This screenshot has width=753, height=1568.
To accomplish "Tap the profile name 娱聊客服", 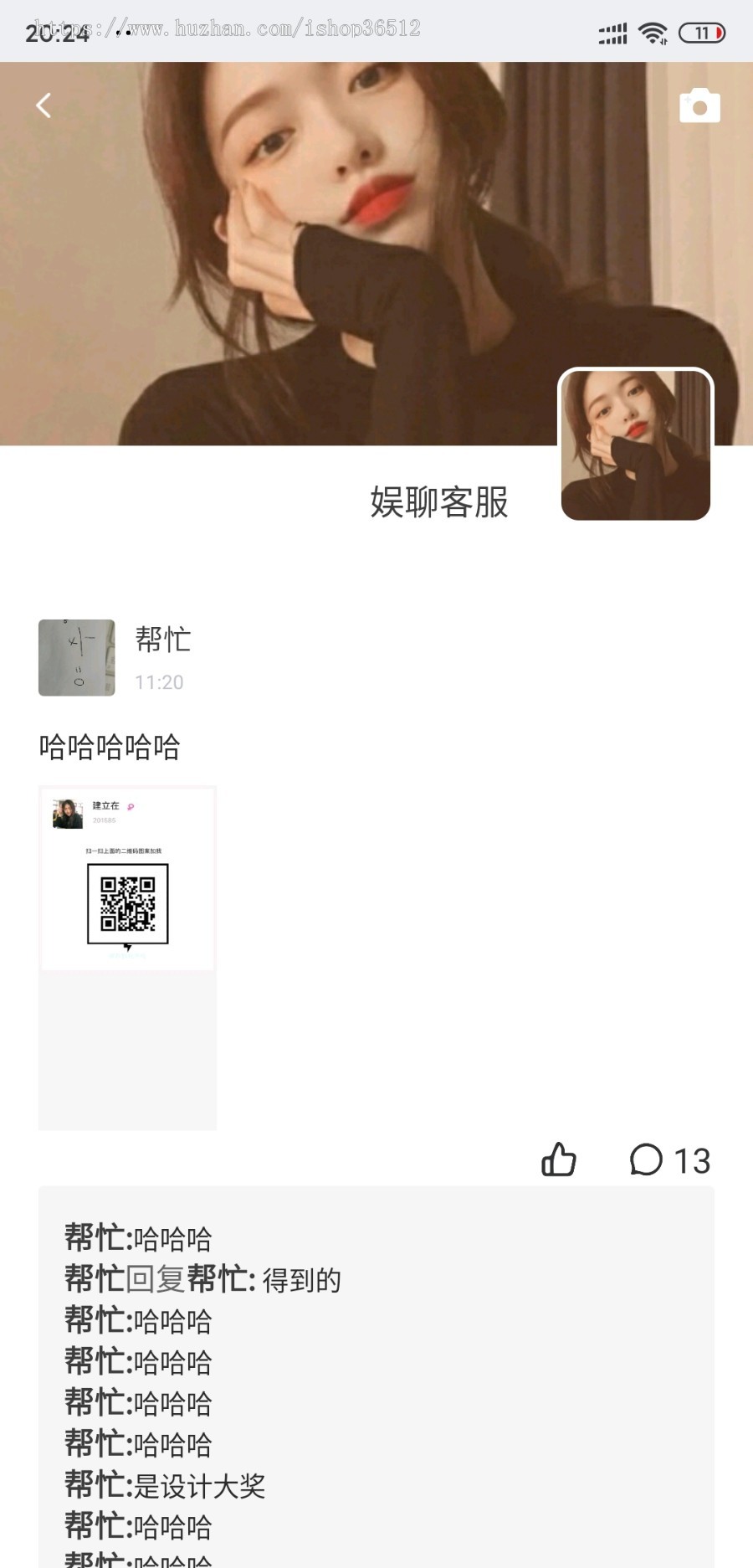I will click(439, 503).
